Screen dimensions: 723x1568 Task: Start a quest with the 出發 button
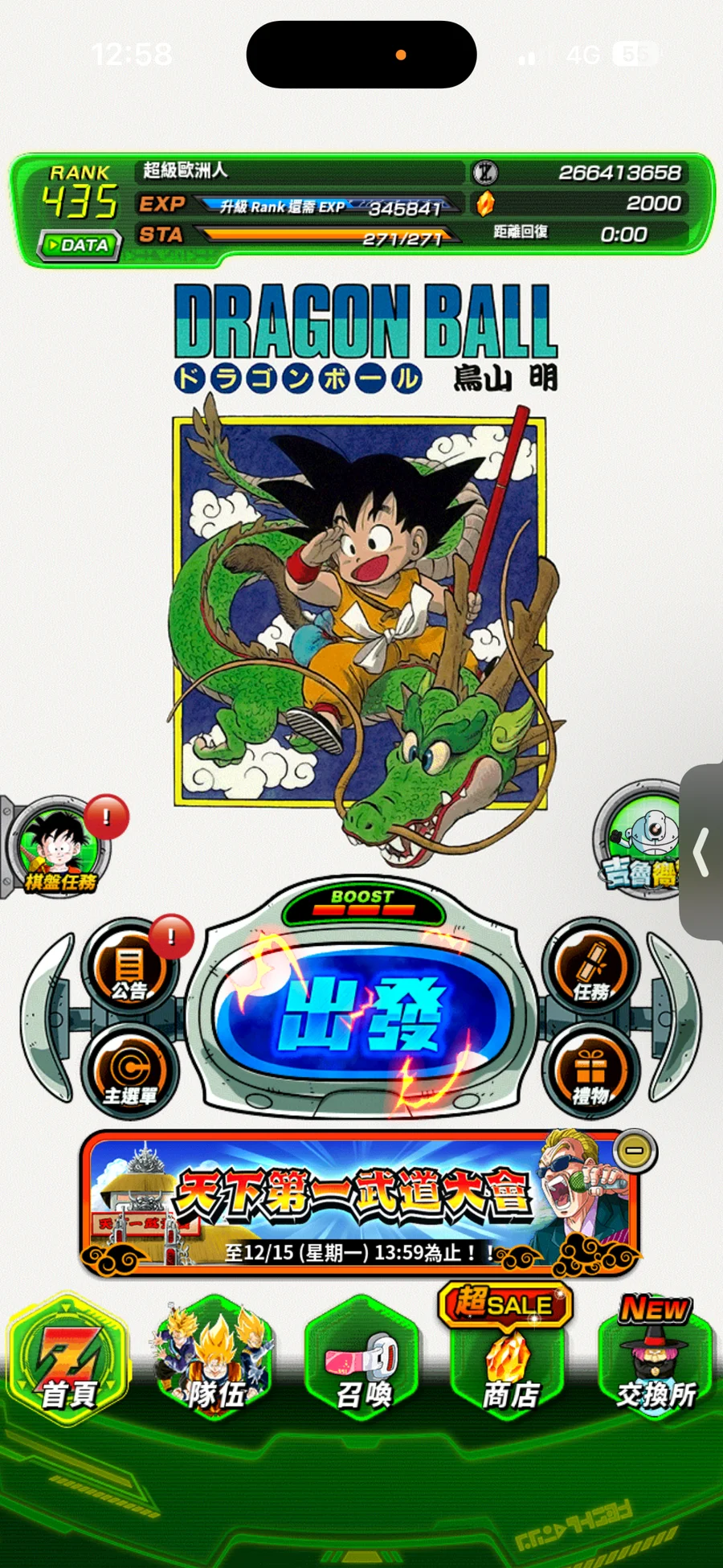(361, 1014)
